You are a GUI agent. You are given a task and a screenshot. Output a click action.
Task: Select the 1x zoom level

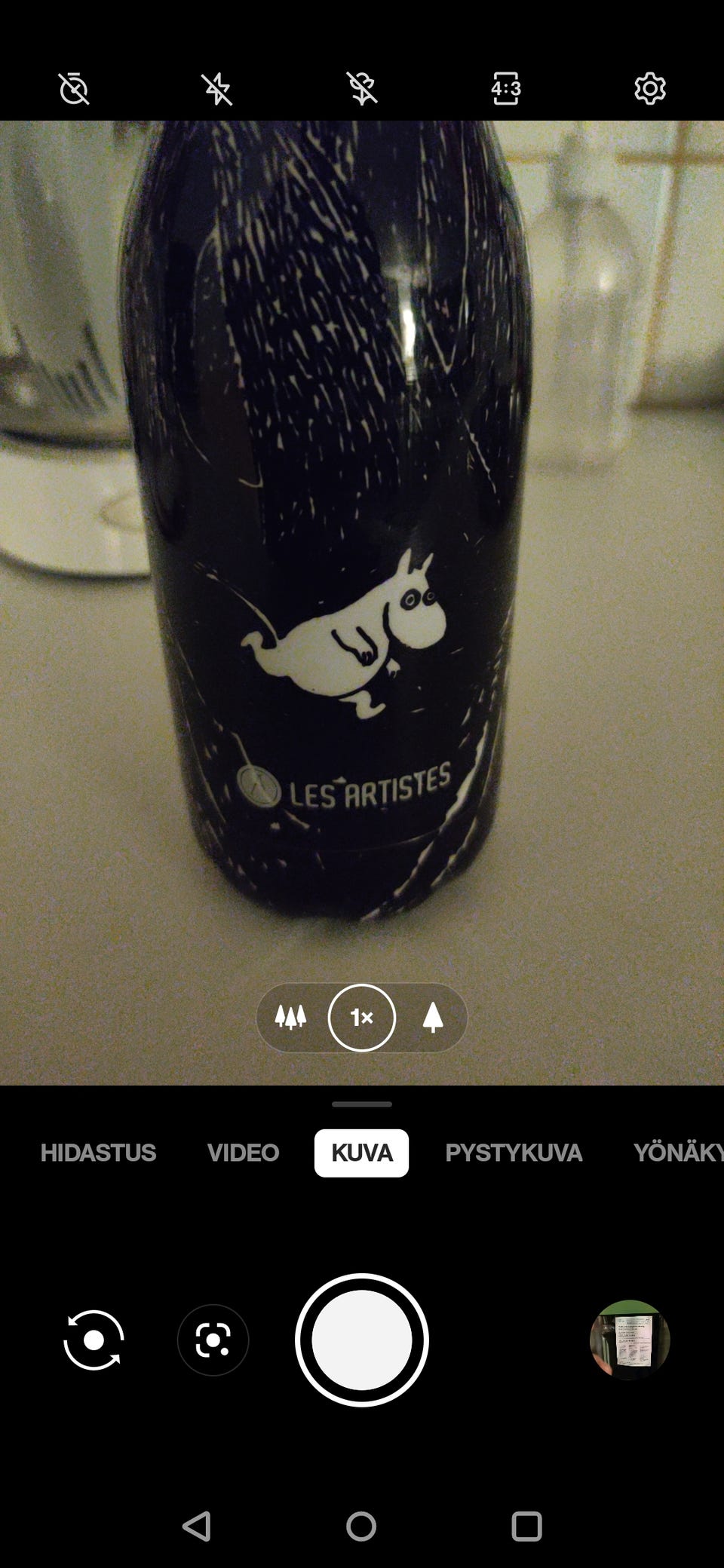pos(362,1018)
